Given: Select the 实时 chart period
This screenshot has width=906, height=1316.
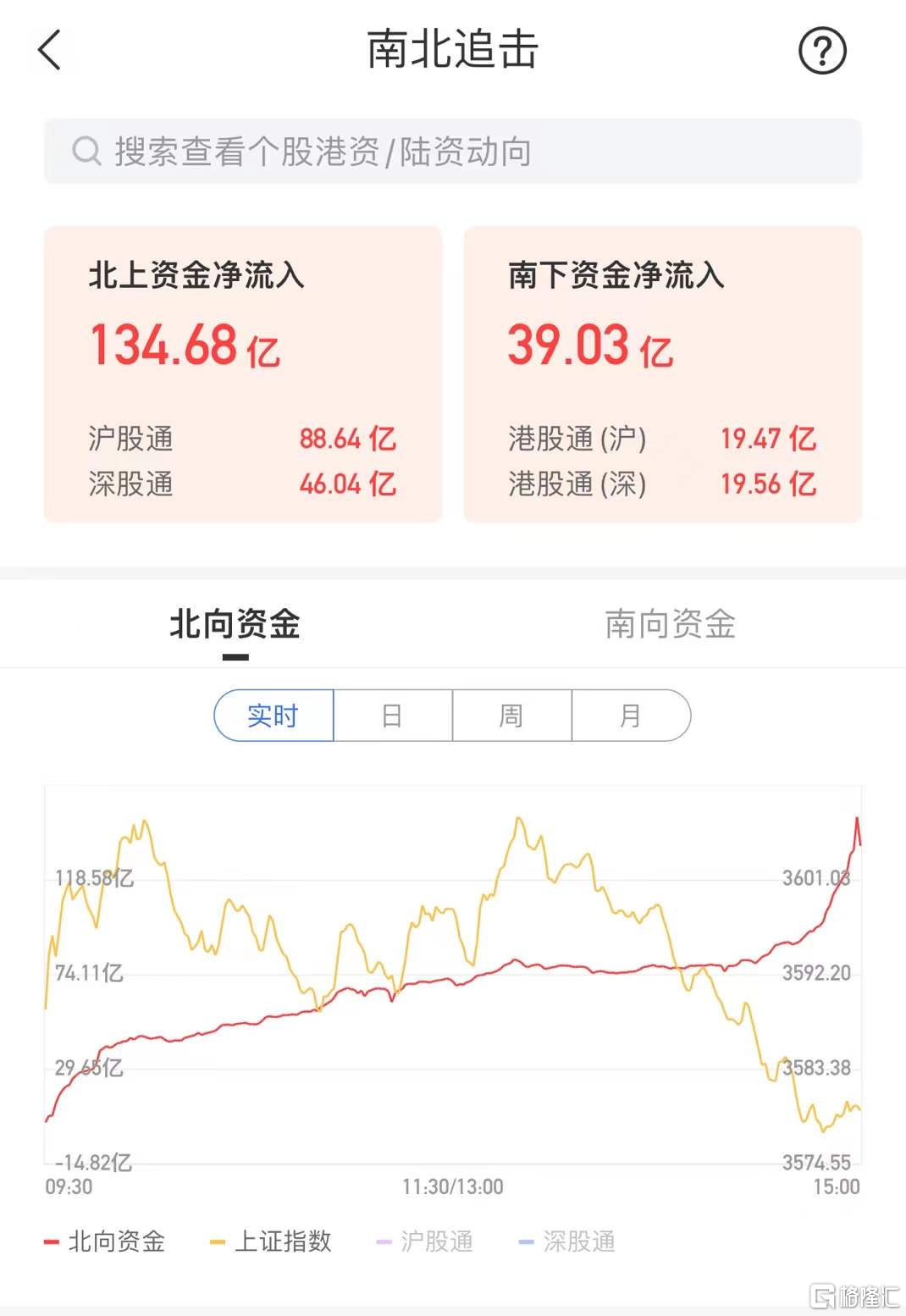Looking at the screenshot, I should (x=273, y=716).
